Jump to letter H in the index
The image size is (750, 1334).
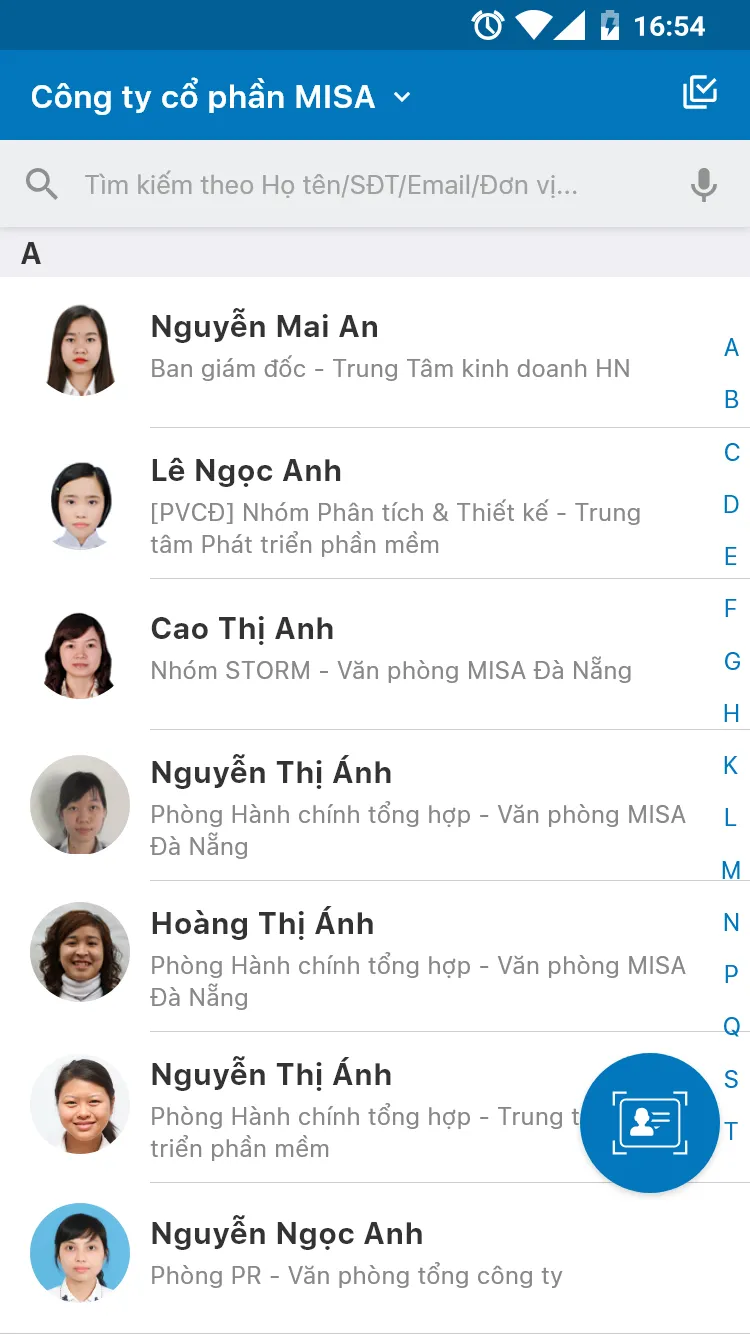point(731,713)
